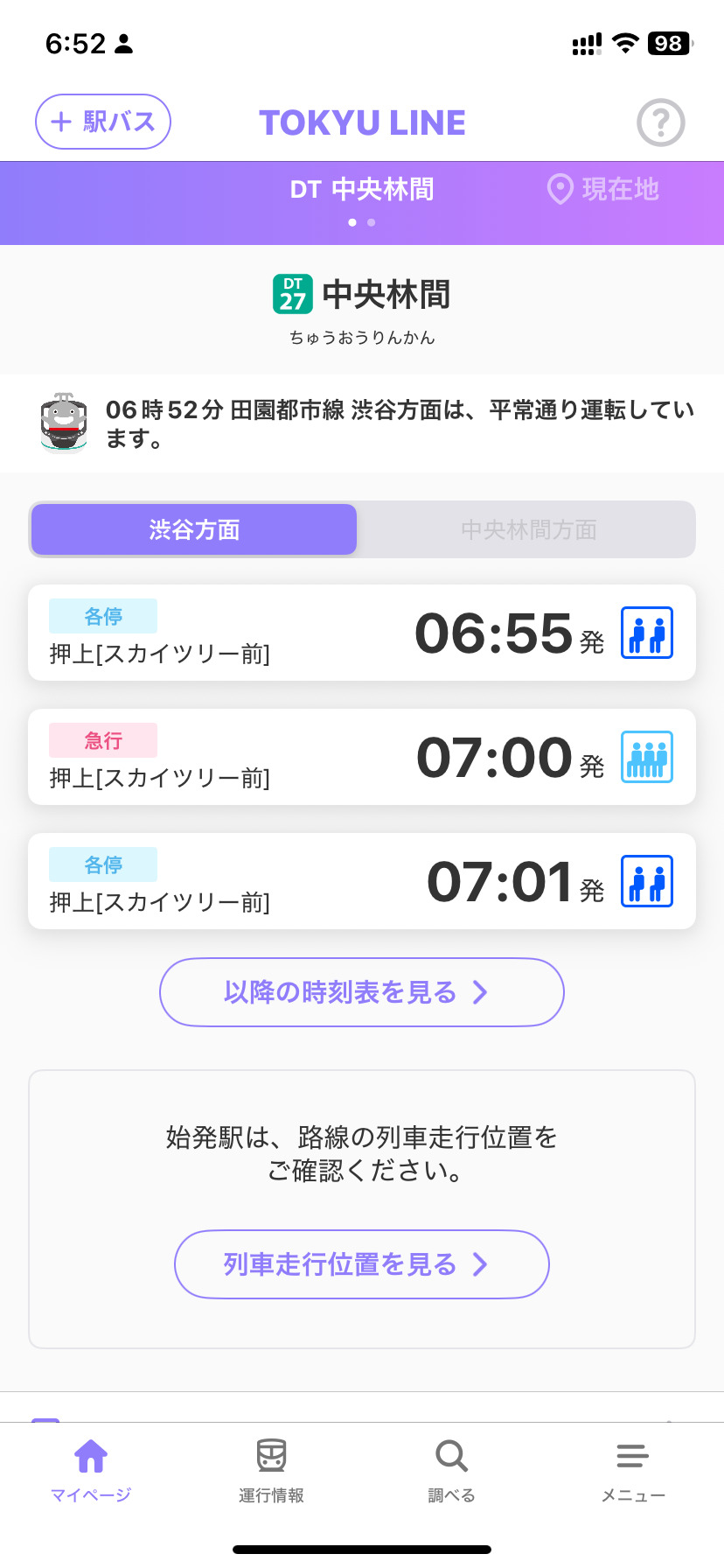Image resolution: width=724 pixels, height=1568 pixels.
Task: Tap the + 駅バス add button
Action: (x=103, y=122)
